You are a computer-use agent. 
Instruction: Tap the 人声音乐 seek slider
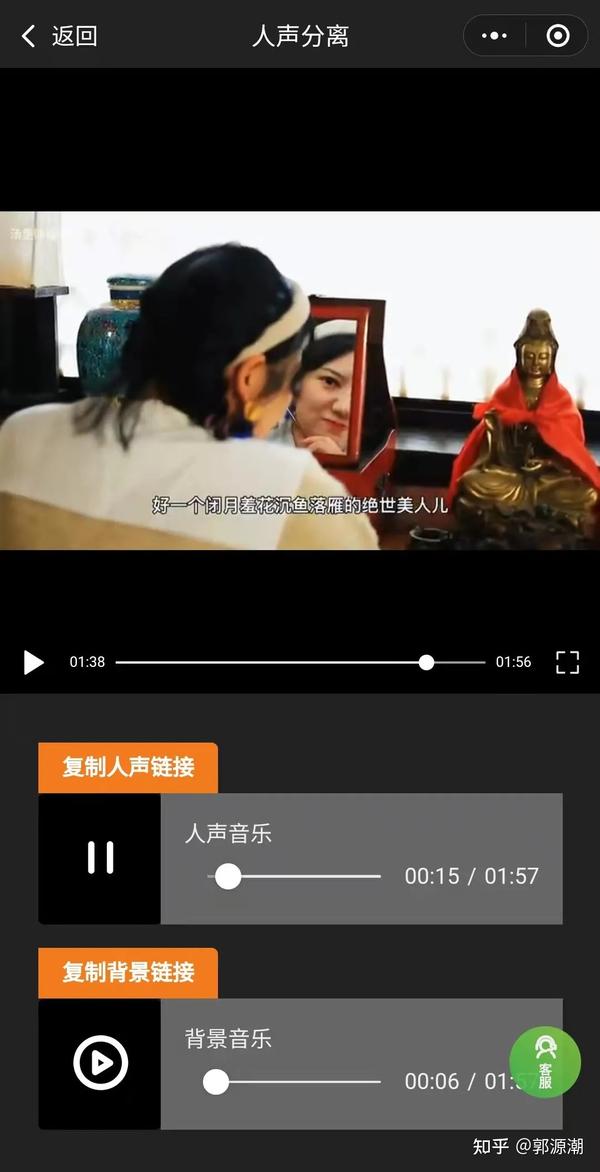coord(294,876)
